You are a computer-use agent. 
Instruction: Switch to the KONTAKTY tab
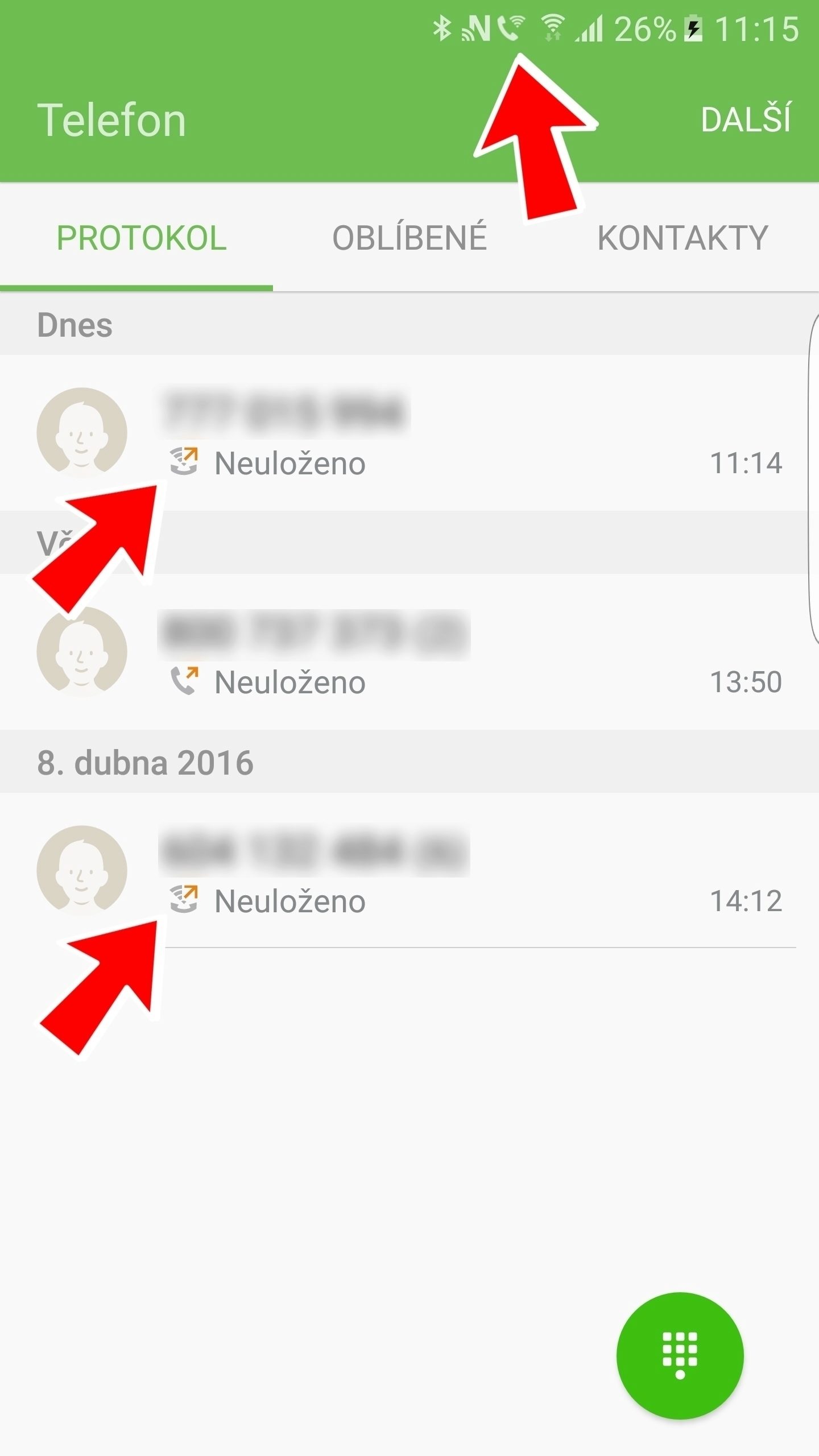pos(682,238)
